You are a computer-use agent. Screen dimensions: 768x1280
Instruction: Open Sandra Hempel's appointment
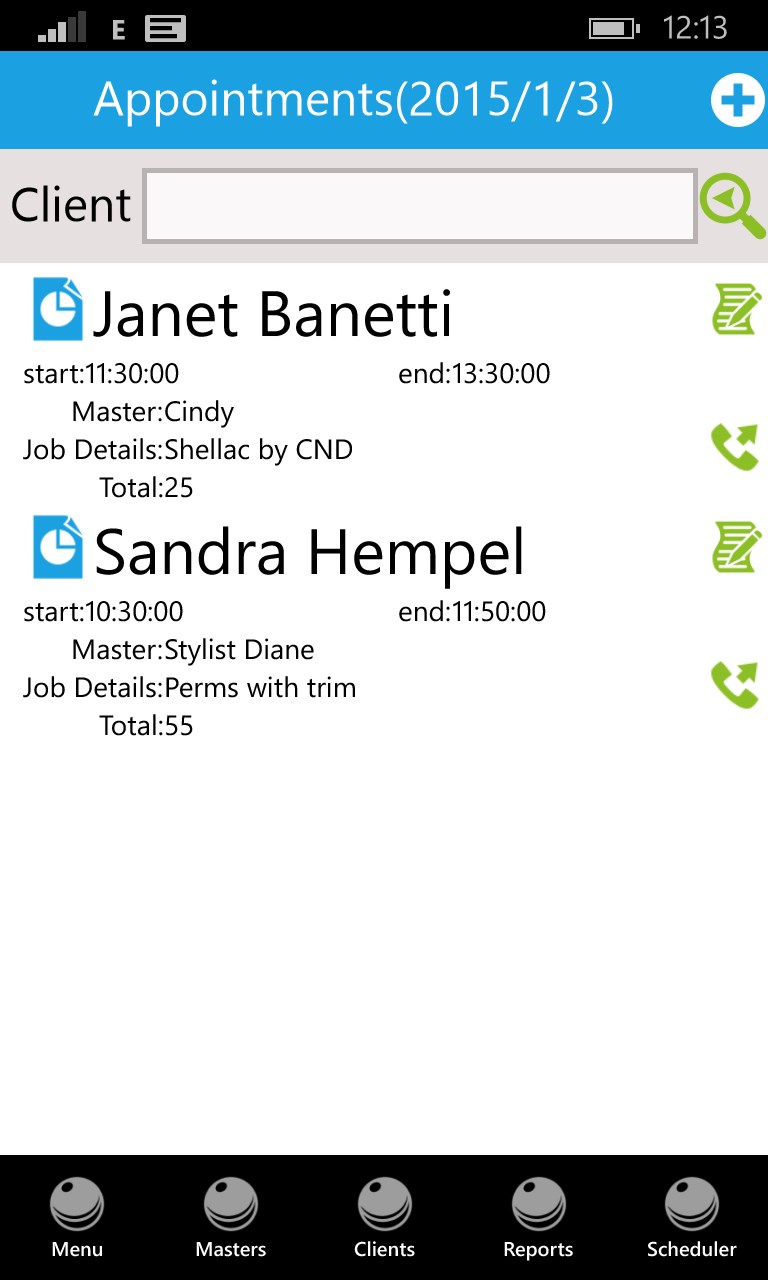[x=308, y=552]
